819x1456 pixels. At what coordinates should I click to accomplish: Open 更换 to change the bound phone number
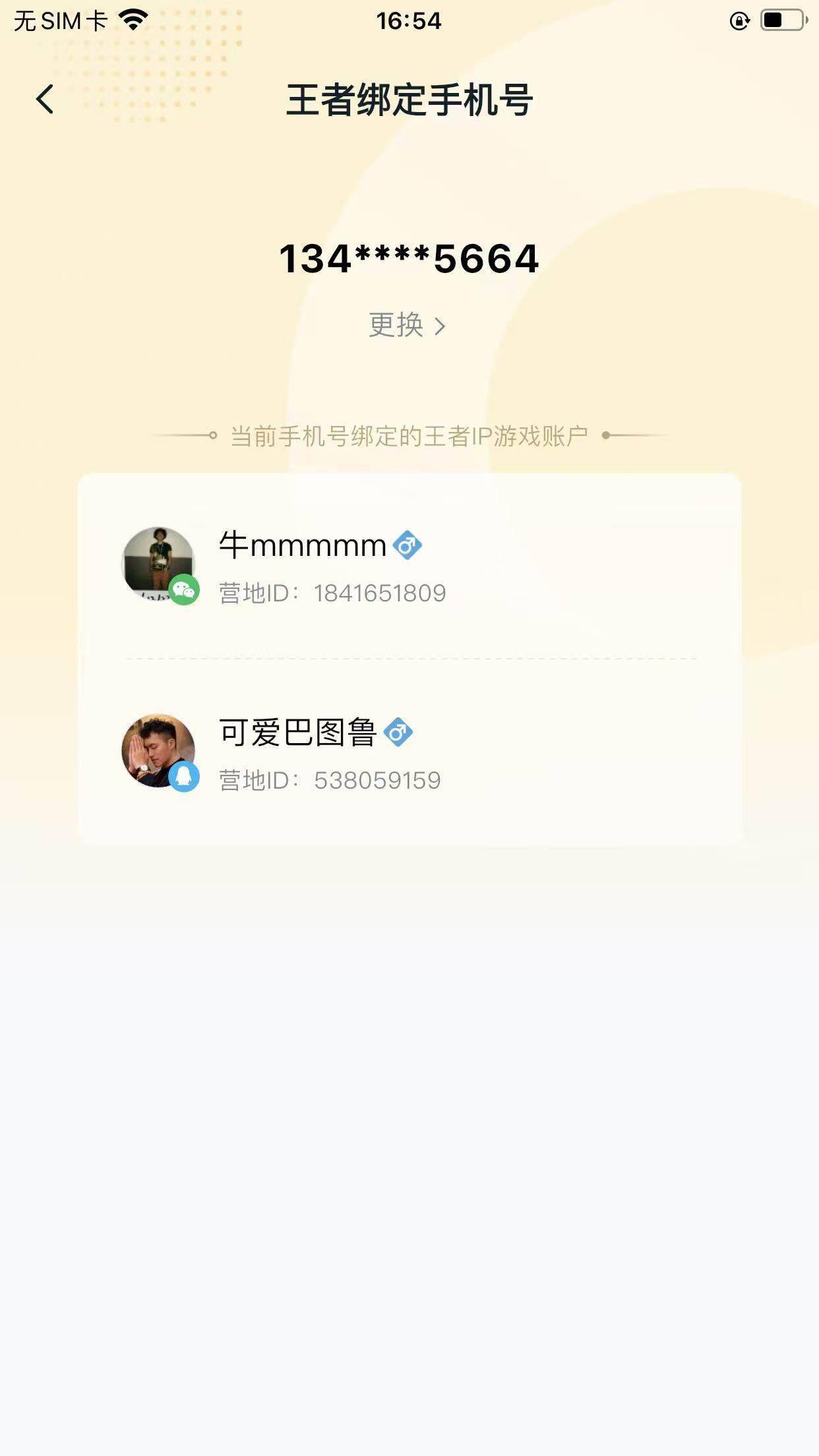click(x=396, y=325)
